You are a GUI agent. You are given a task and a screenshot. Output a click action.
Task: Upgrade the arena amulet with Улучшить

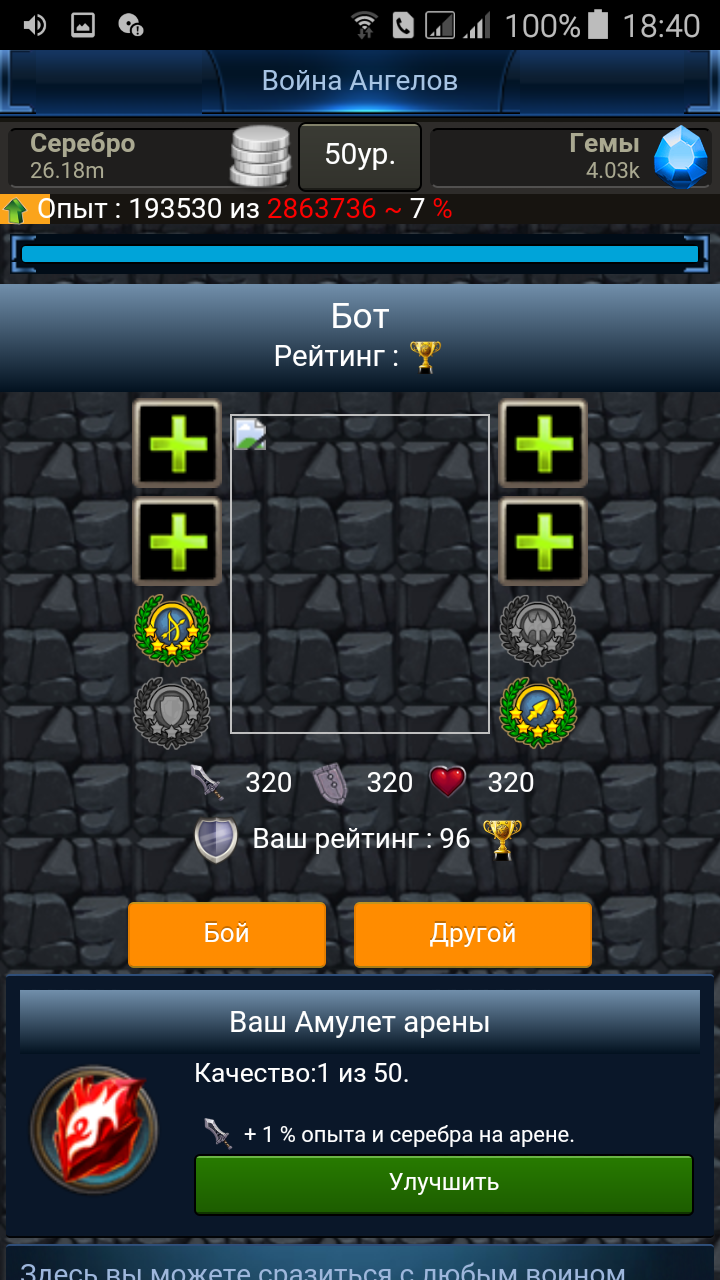(x=444, y=1184)
